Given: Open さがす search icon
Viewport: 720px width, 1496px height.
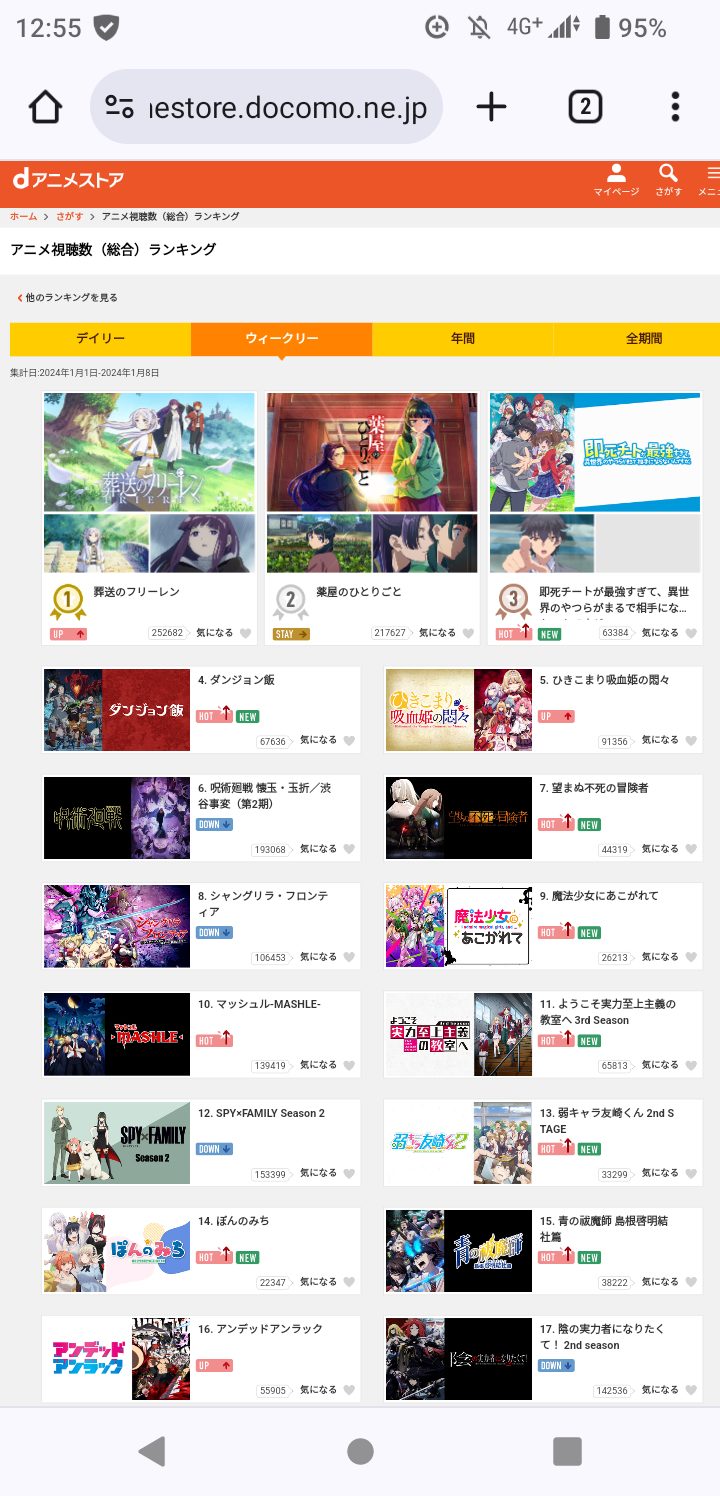Looking at the screenshot, I should point(668,180).
